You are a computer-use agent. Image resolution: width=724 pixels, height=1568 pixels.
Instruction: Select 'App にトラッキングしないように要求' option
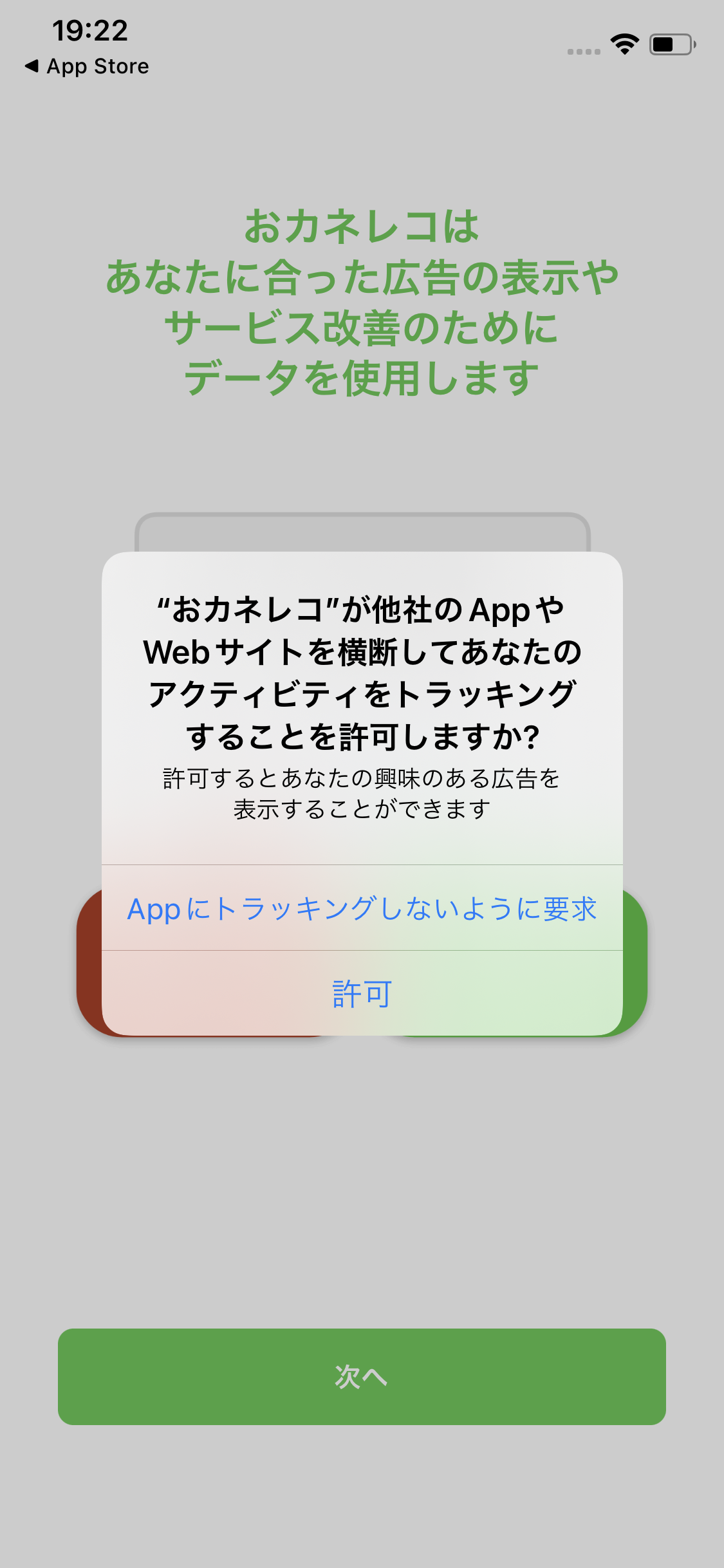click(362, 908)
